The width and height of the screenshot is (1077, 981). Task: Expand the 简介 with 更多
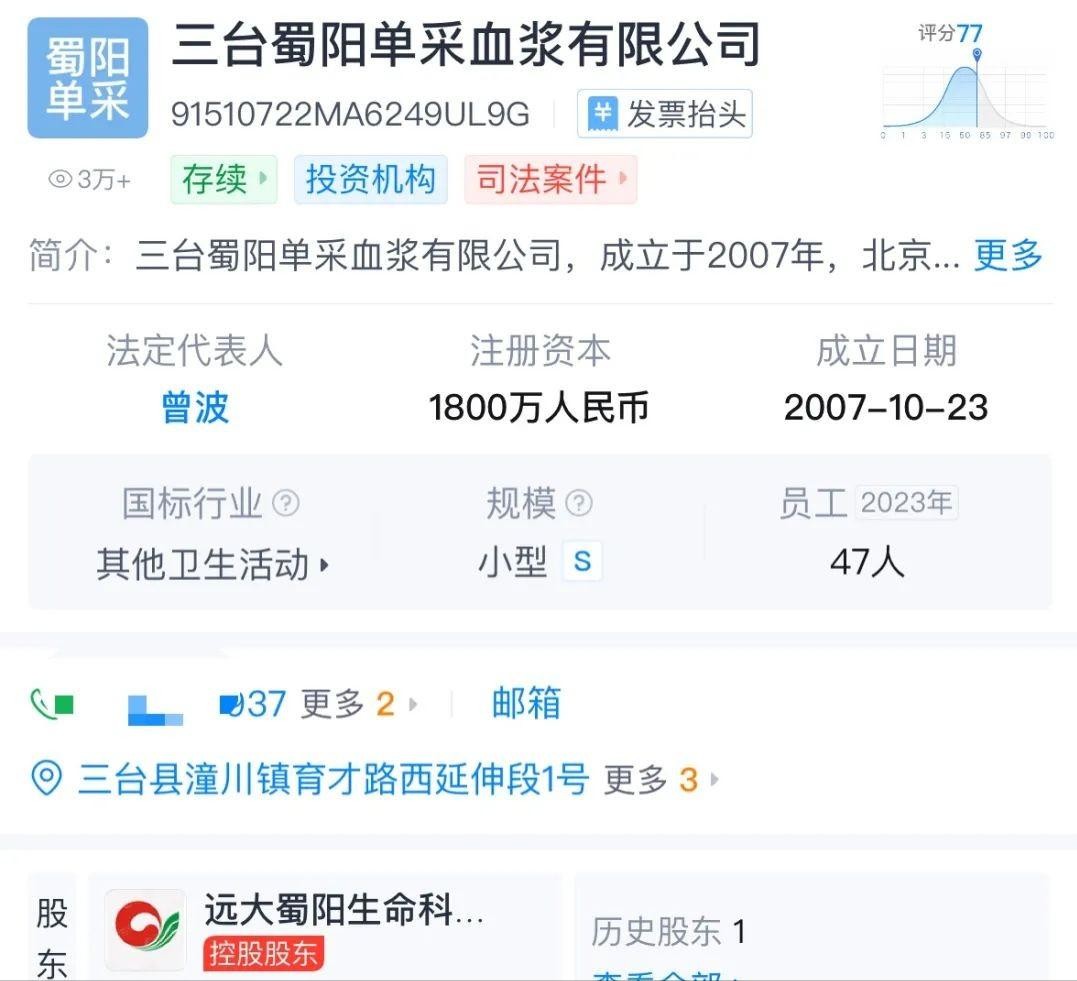click(1008, 256)
